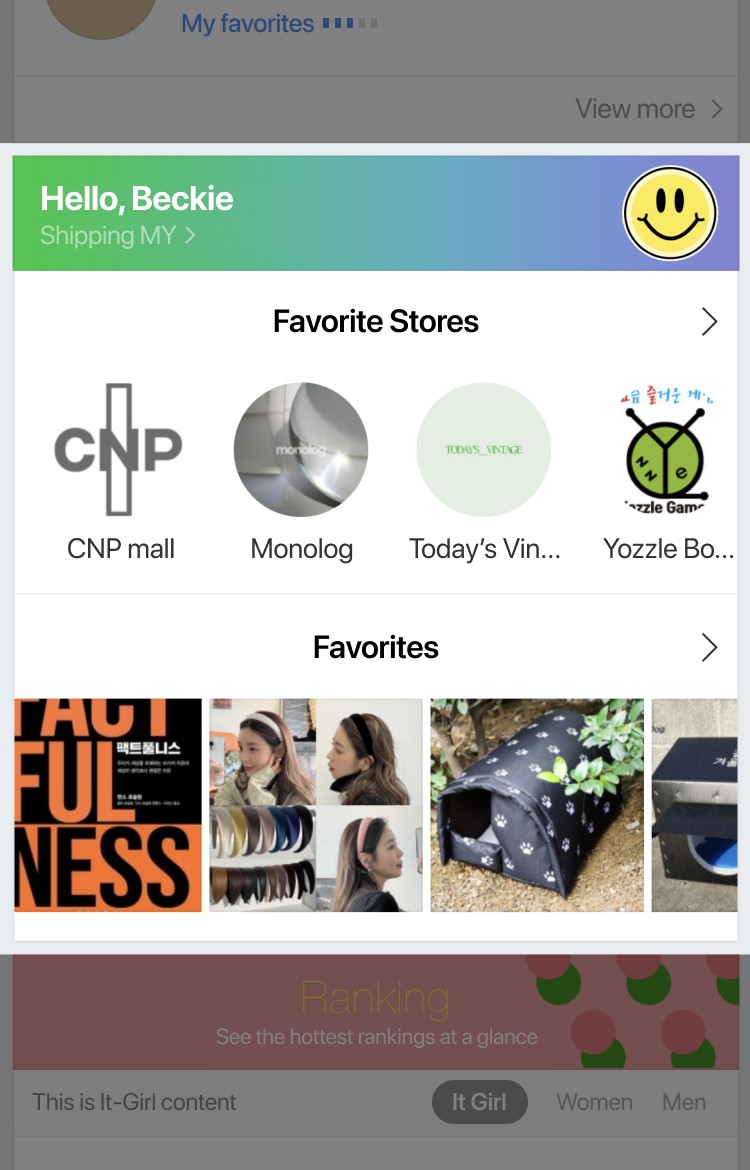Select the It Girl chip
The height and width of the screenshot is (1170, 750).
click(479, 1101)
